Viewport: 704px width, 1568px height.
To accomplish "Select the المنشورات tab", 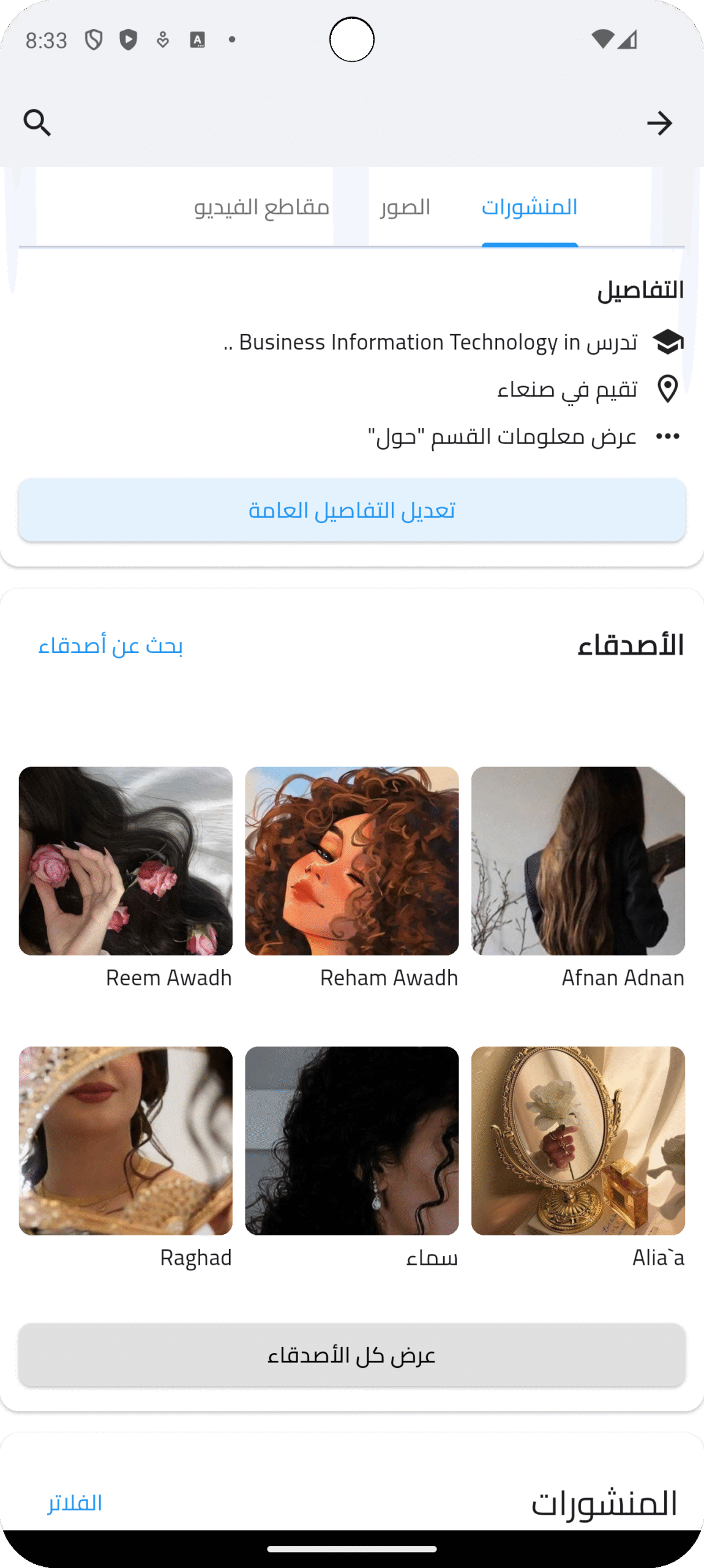I will click(530, 206).
